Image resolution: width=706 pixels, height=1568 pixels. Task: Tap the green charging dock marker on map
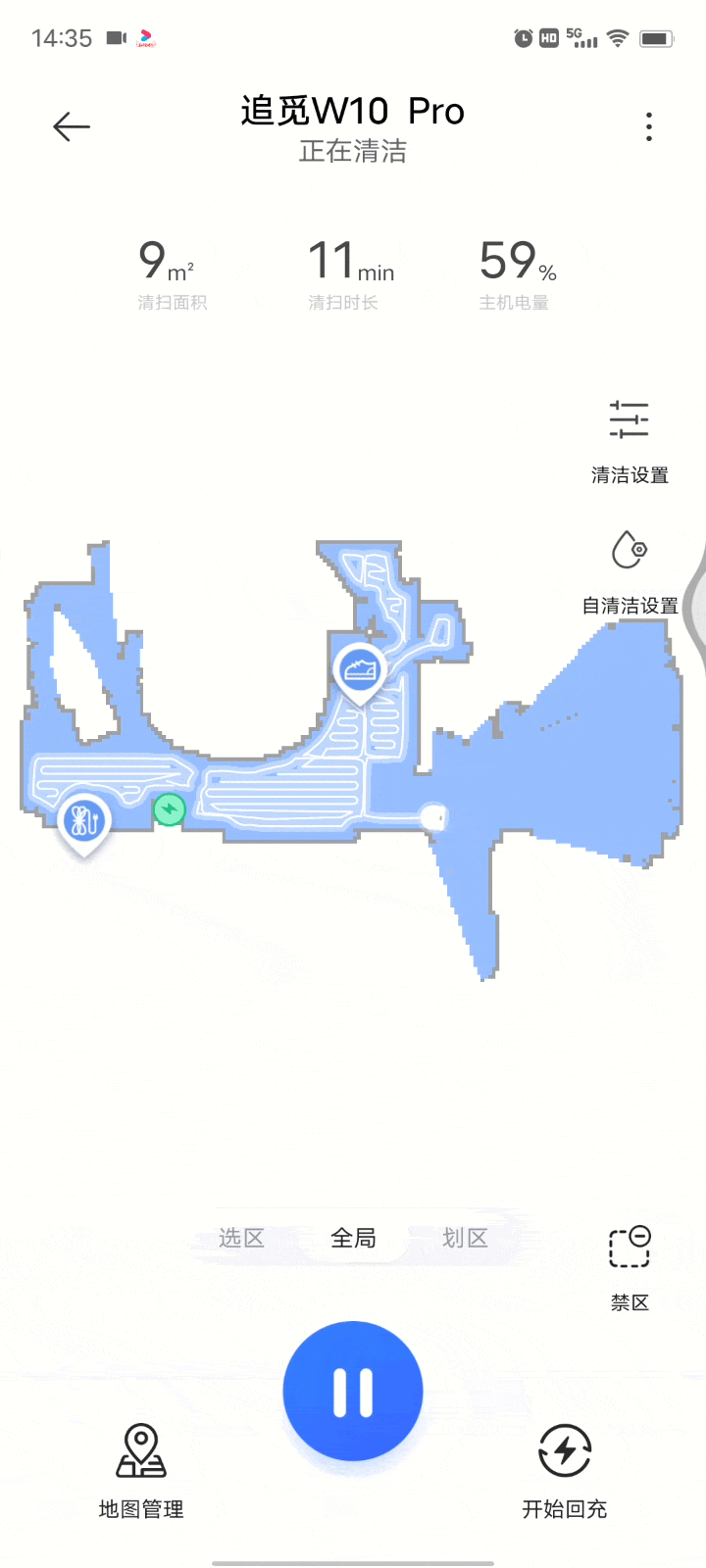[x=170, y=809]
